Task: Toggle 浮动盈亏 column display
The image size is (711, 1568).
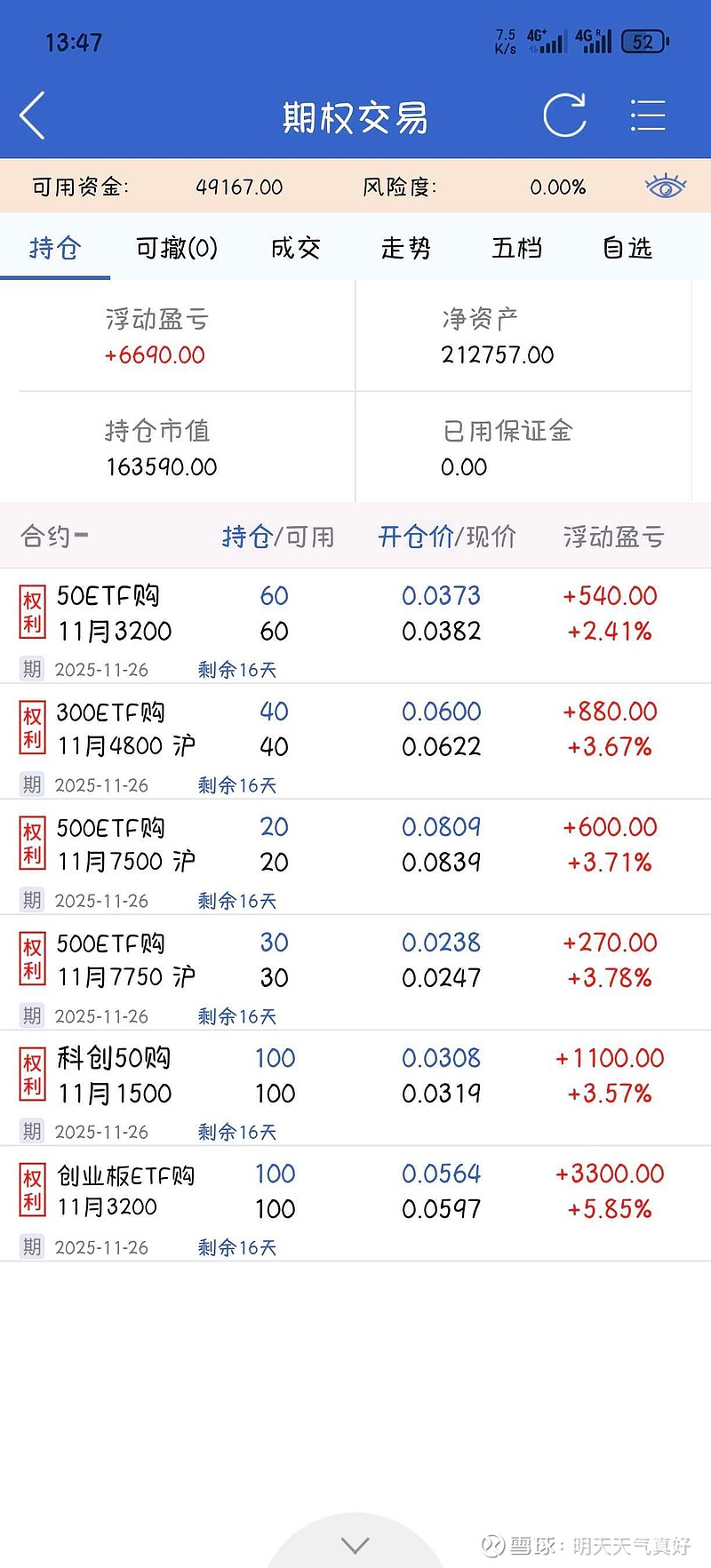Action: point(611,537)
